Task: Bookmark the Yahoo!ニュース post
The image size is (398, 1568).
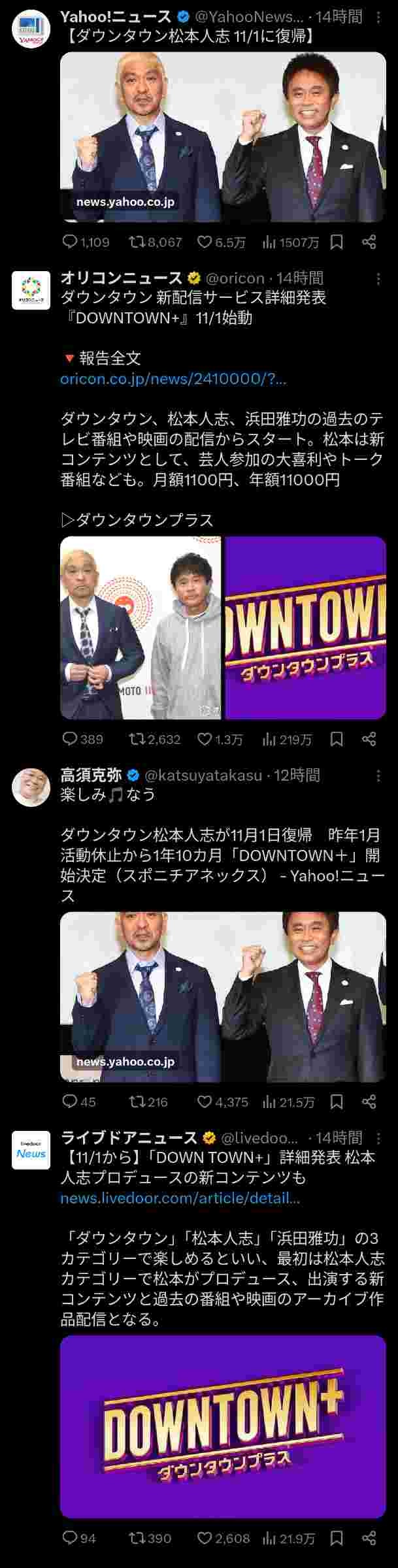Action: click(337, 242)
